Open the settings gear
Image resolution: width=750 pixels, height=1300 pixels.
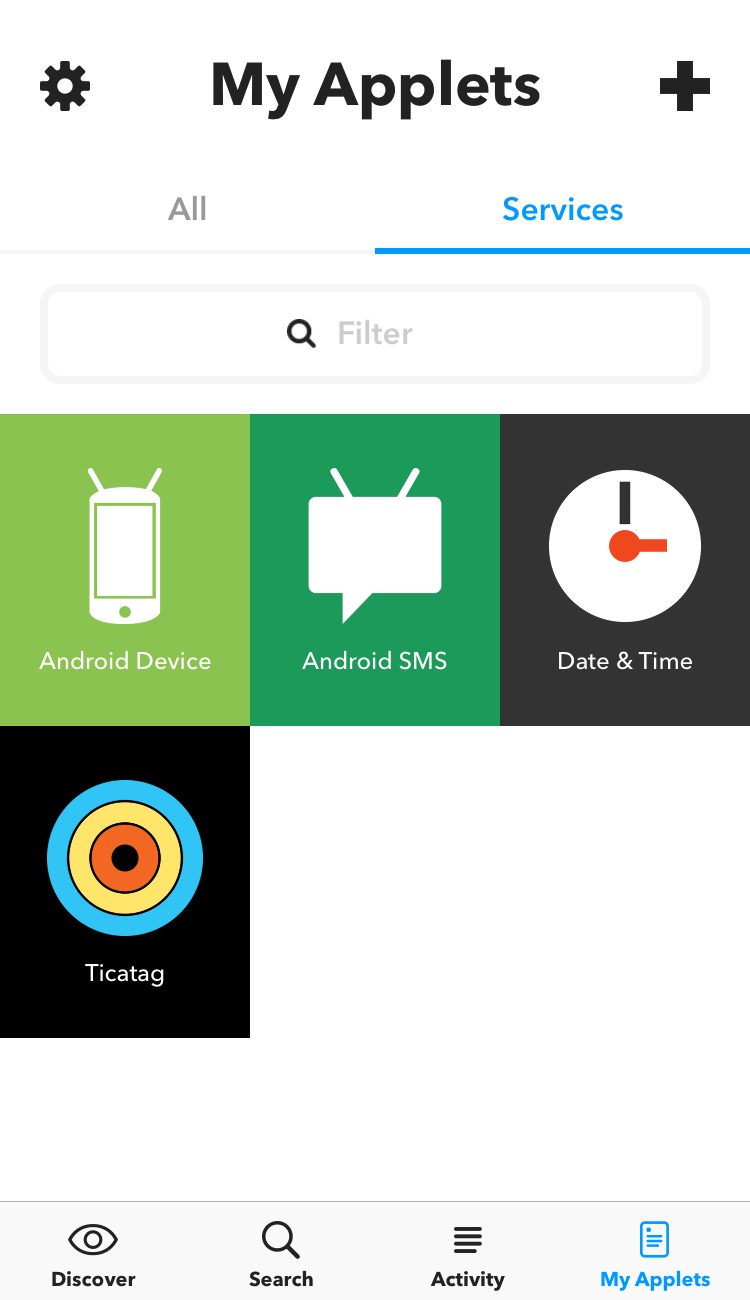(65, 87)
